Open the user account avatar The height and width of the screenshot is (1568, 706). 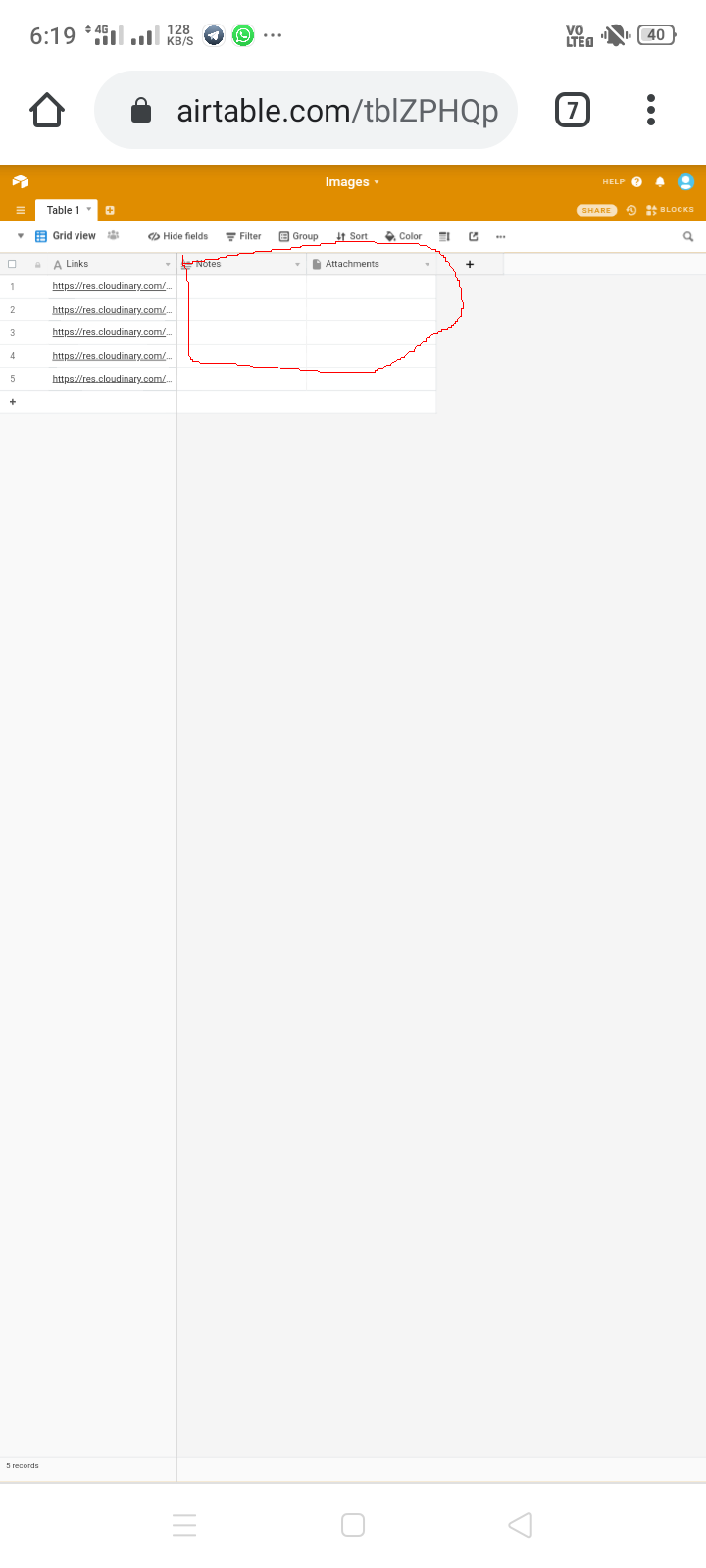[x=686, y=182]
